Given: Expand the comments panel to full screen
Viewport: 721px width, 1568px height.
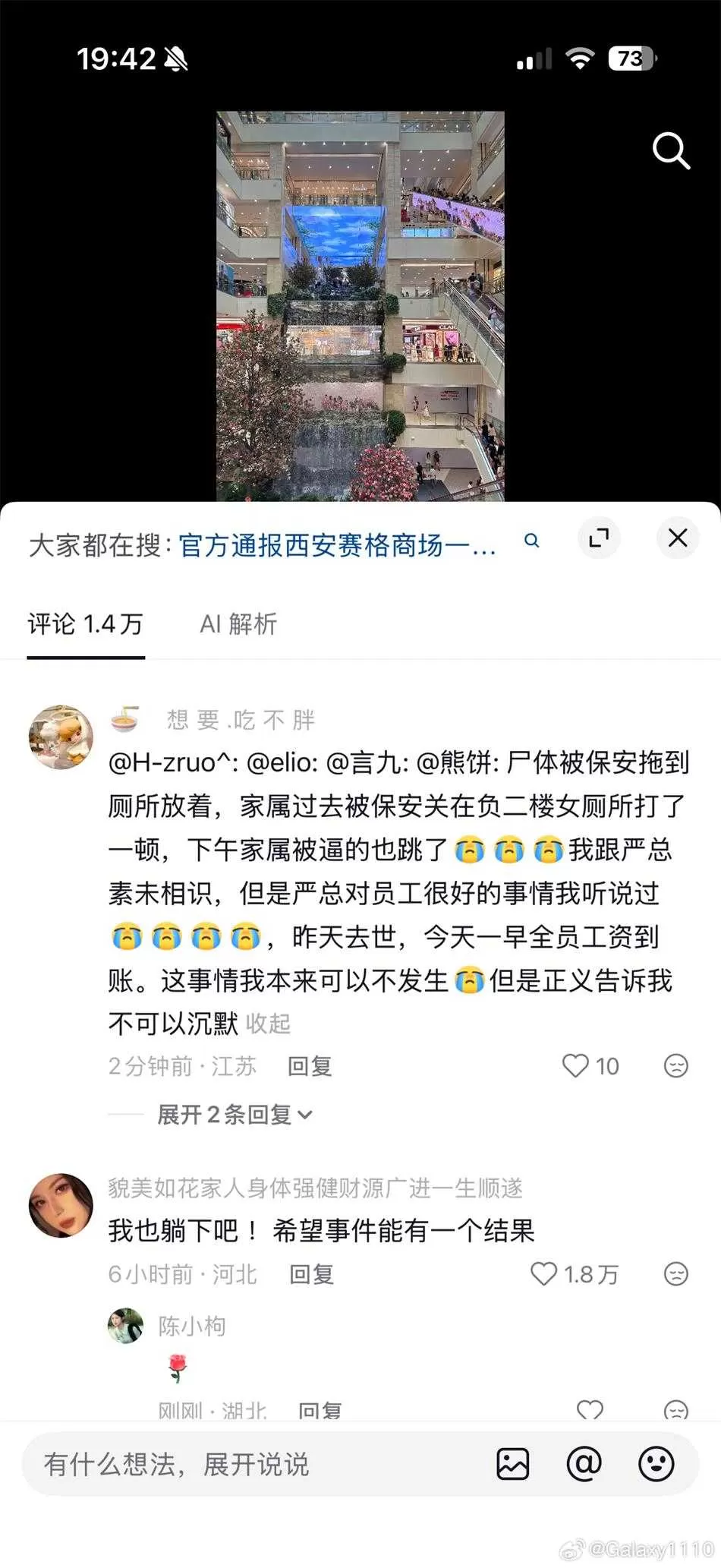Looking at the screenshot, I should [599, 538].
